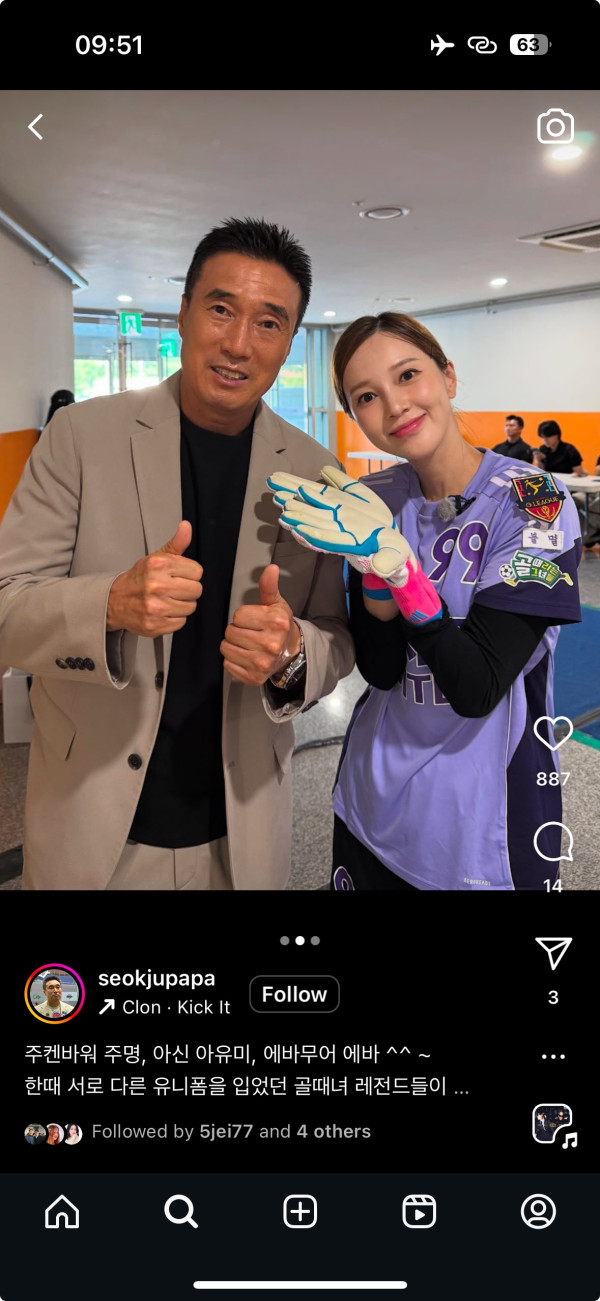Open the audio thumbnail with music note
600x1301 pixels.
tap(553, 1125)
